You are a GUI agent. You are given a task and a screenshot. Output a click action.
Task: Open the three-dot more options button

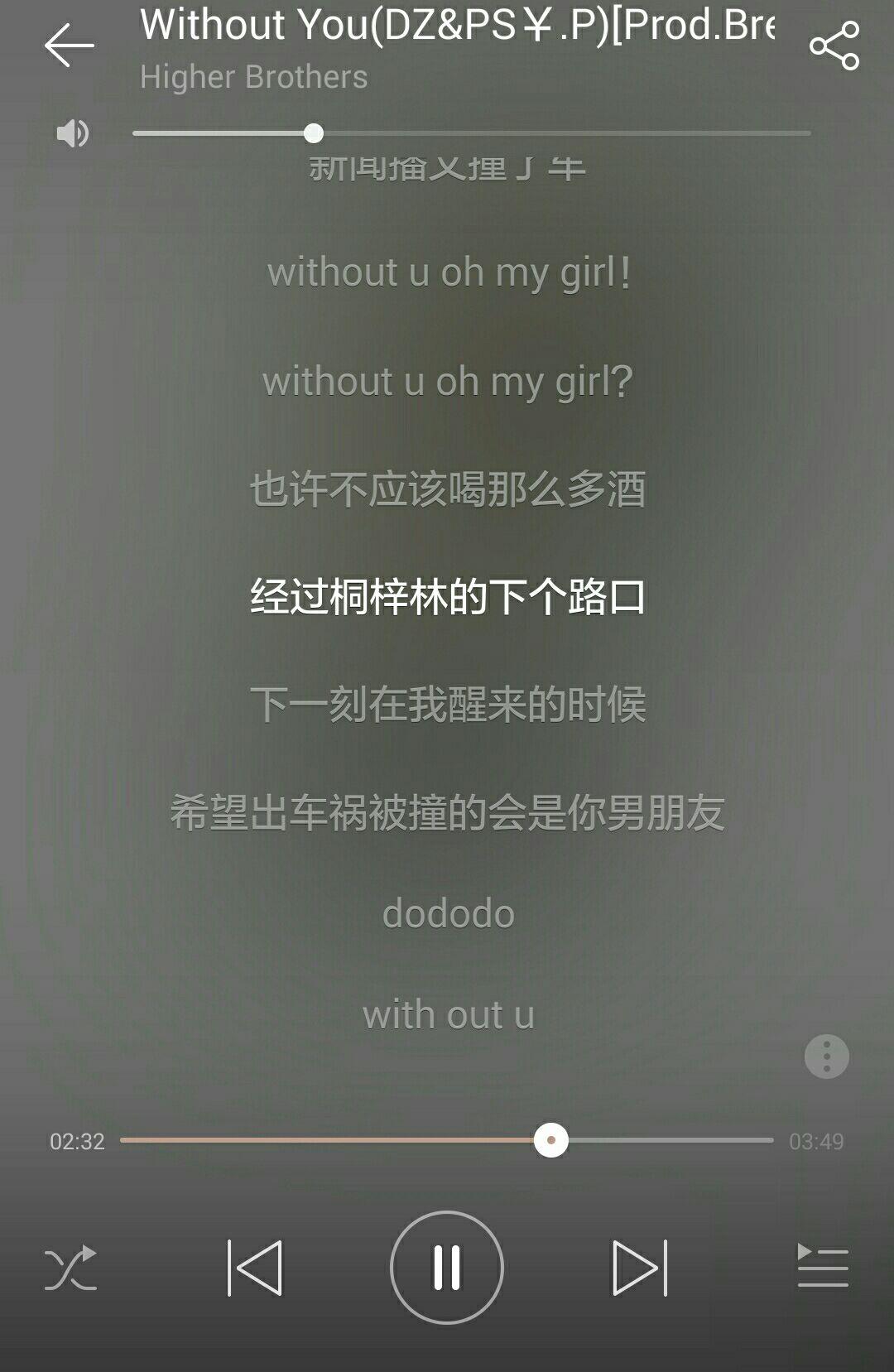(x=826, y=1057)
